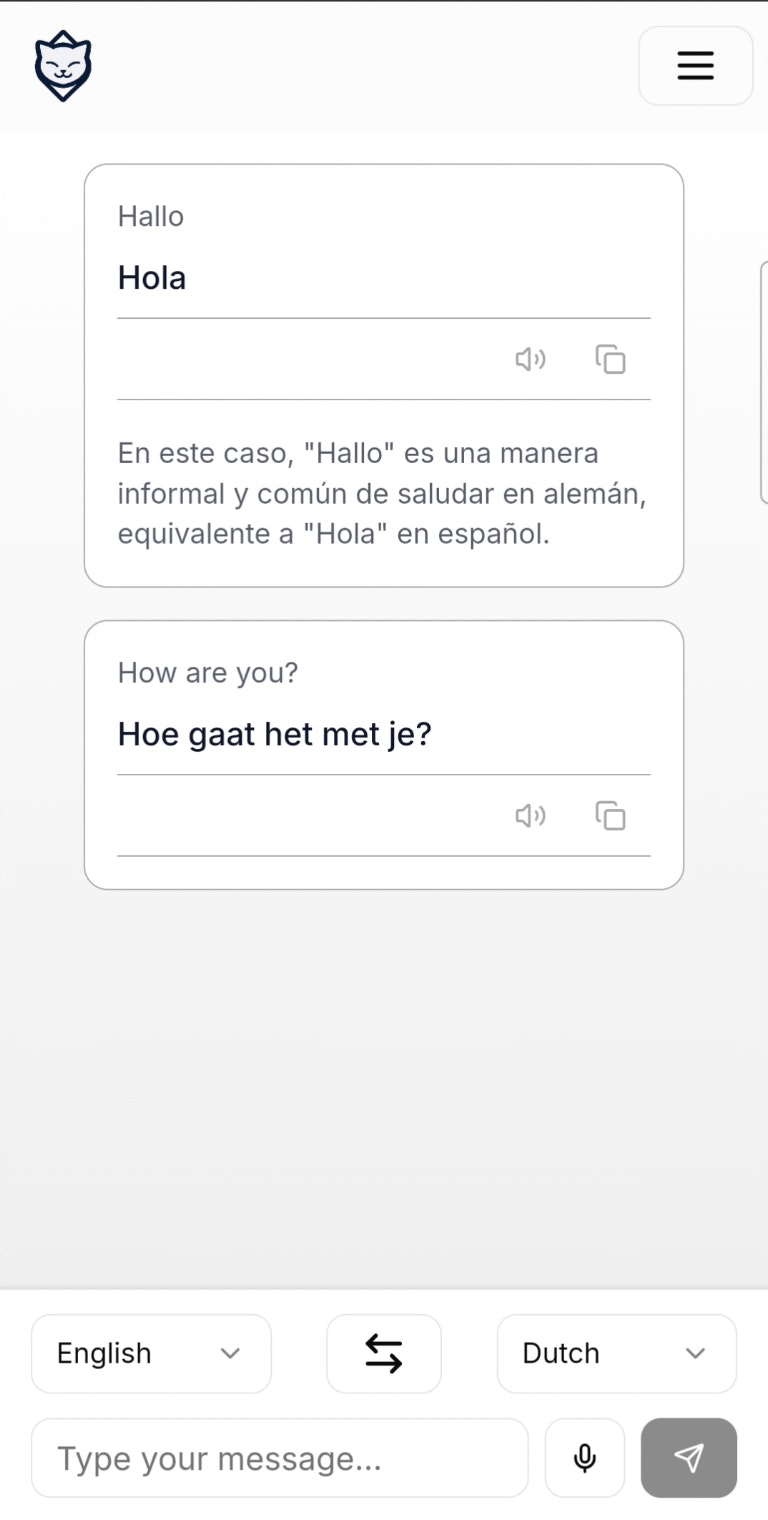The width and height of the screenshot is (768, 1520).
Task: Copy the "Hola" translation
Action: click(610, 359)
